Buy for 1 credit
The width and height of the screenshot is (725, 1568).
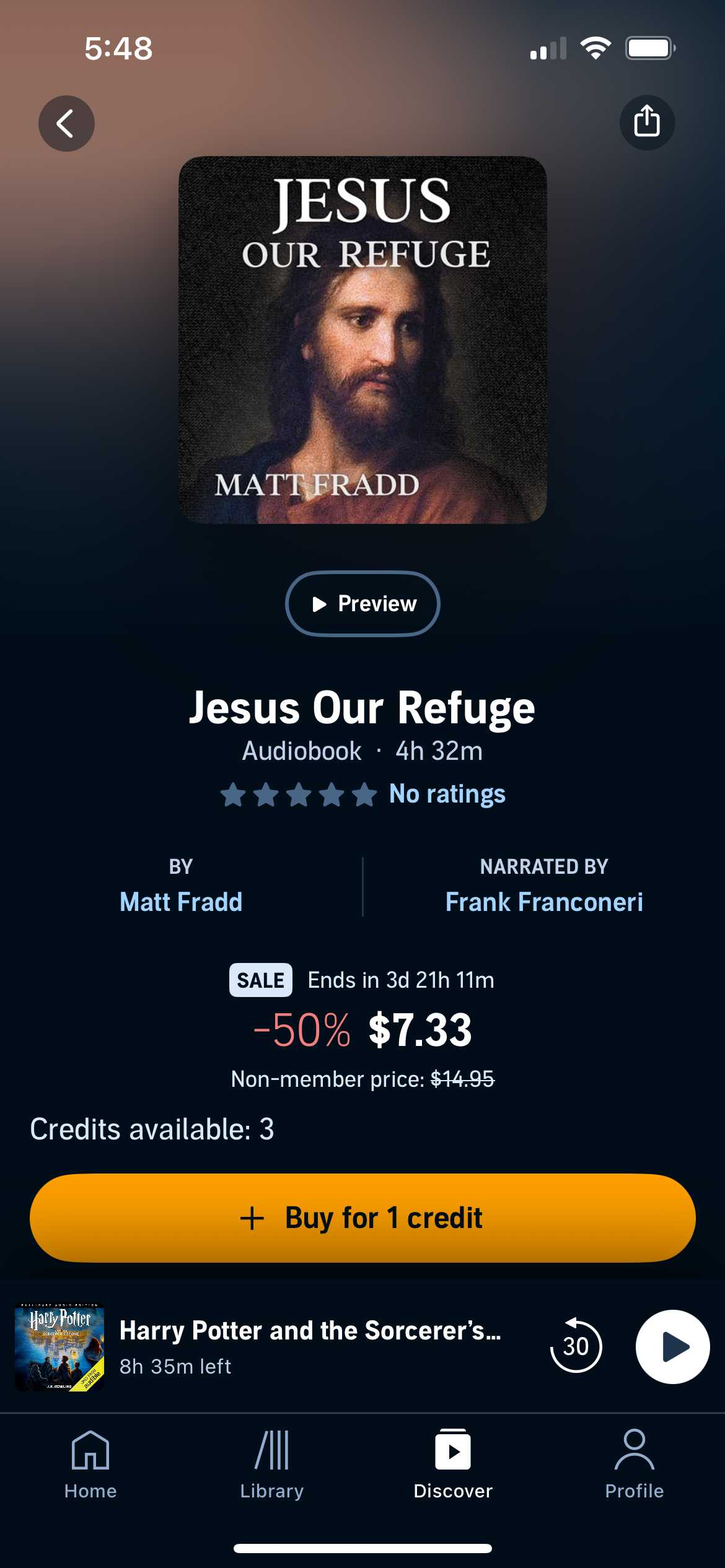click(x=362, y=1217)
